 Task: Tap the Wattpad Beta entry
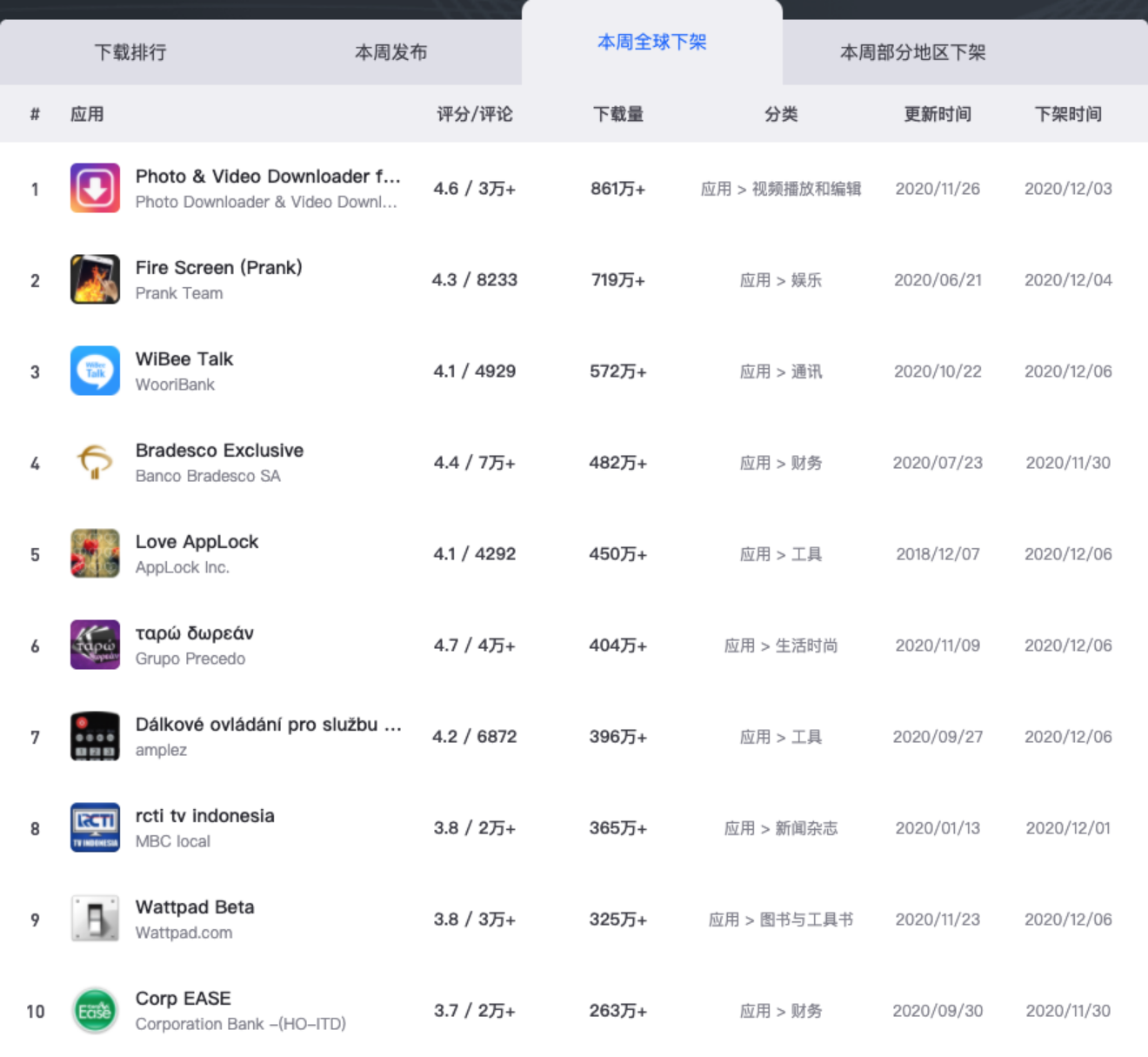tap(195, 907)
